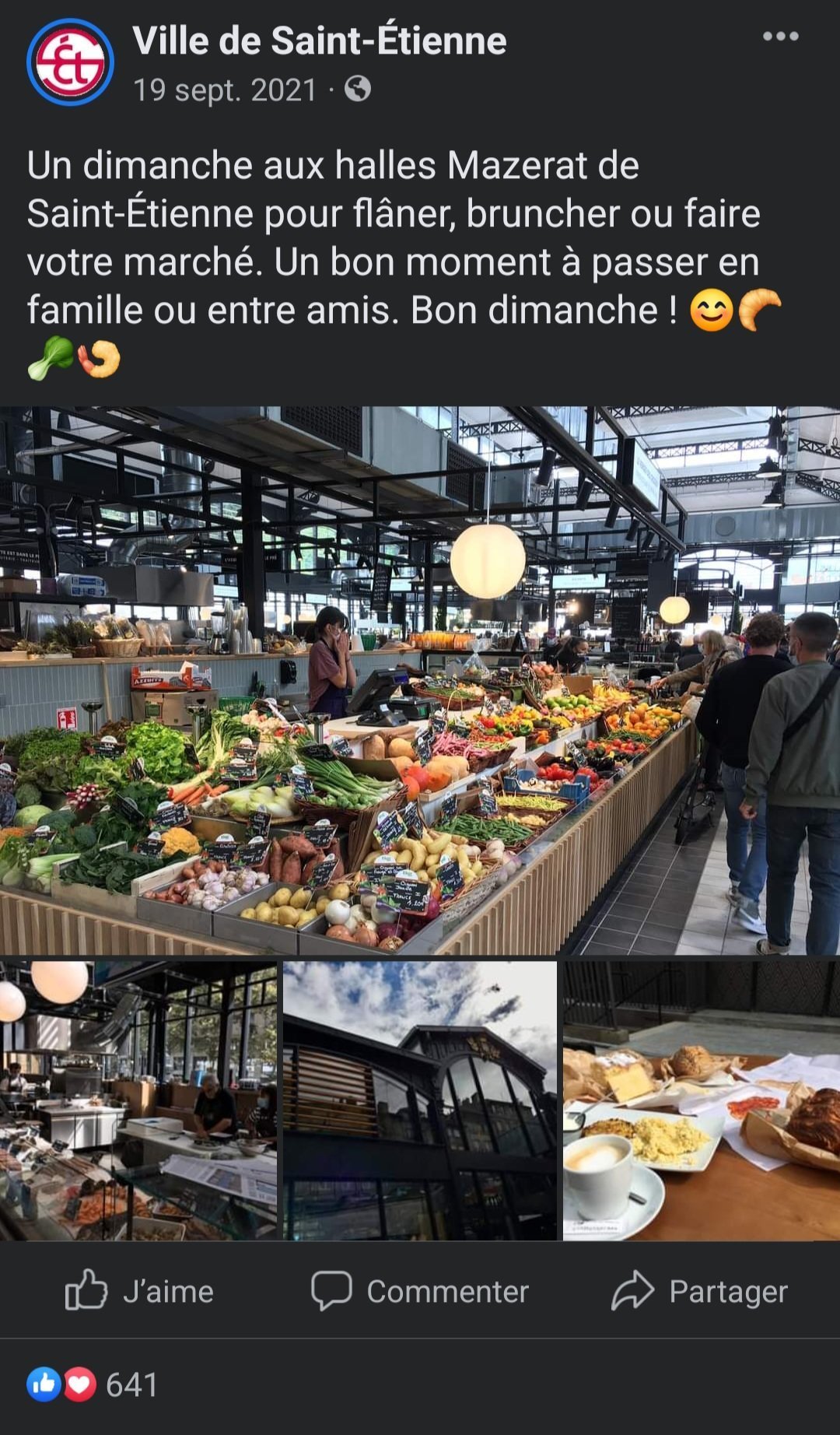Open Ville de Saint-Étienne profile picture
840x1435 pixels.
70,62
